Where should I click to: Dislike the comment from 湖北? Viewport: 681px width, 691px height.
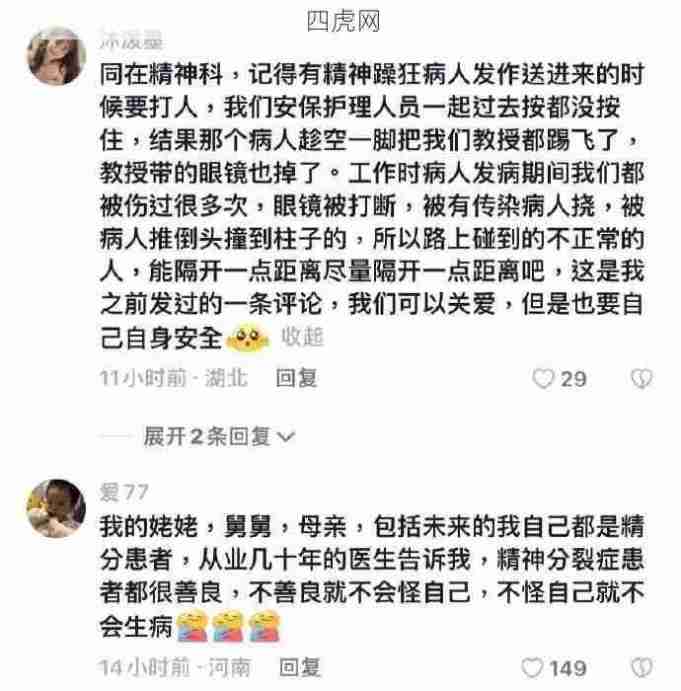643,379
